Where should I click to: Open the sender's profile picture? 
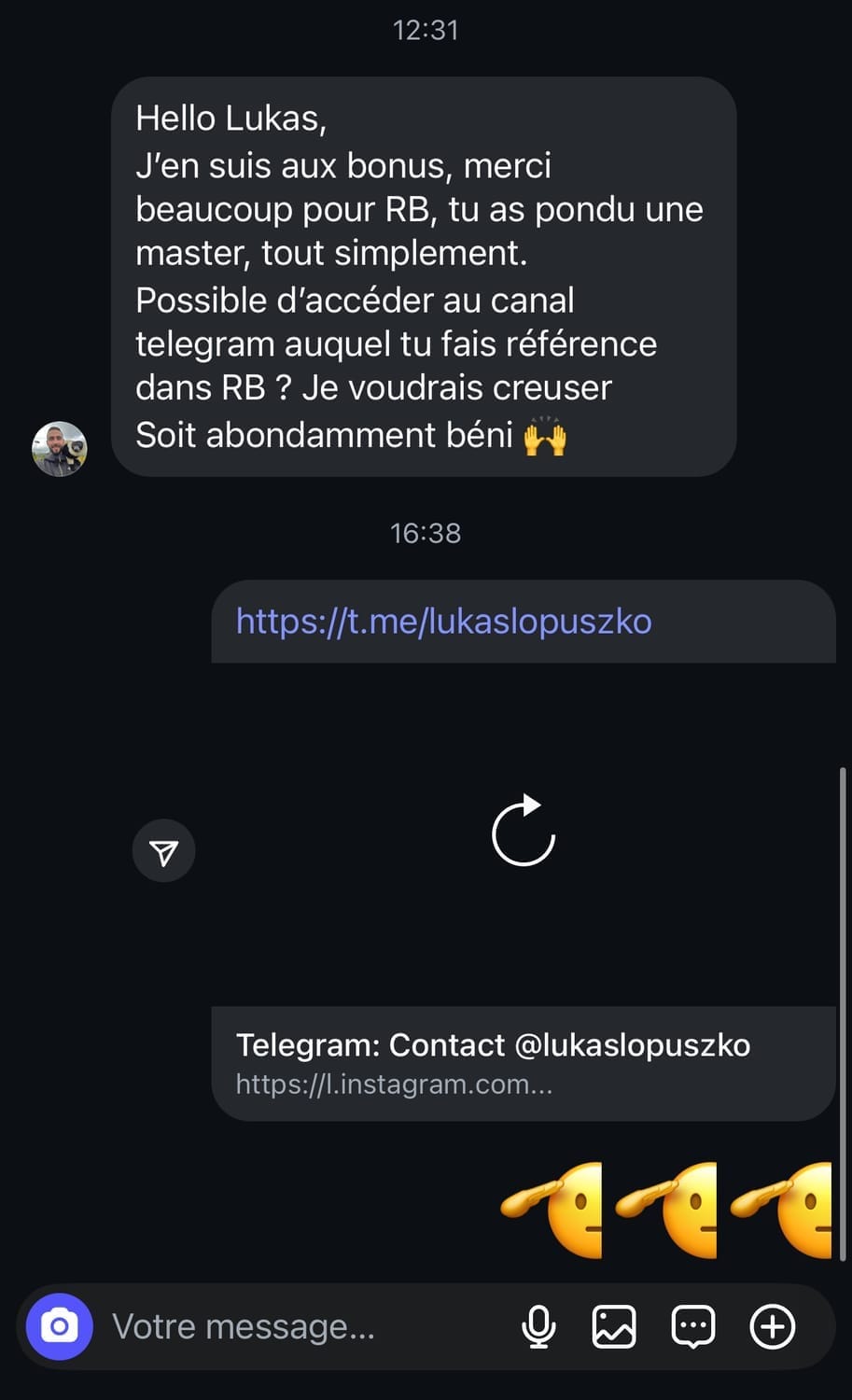click(x=60, y=449)
